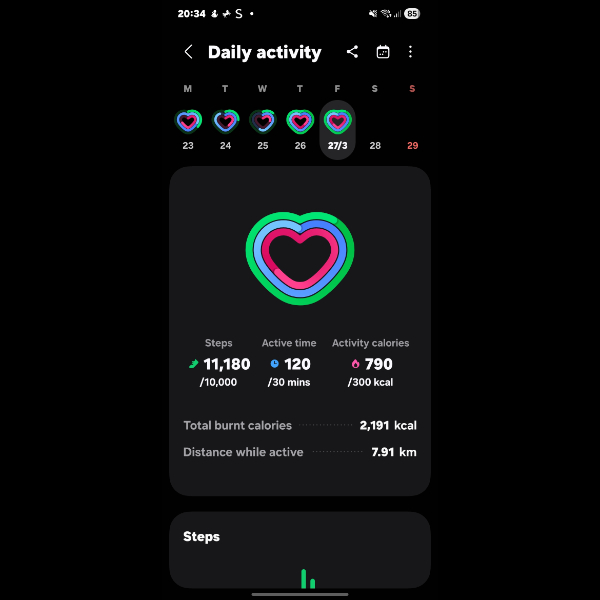Image resolution: width=600 pixels, height=600 pixels.
Task: Select Tuesday the 24th
Action: point(225,123)
